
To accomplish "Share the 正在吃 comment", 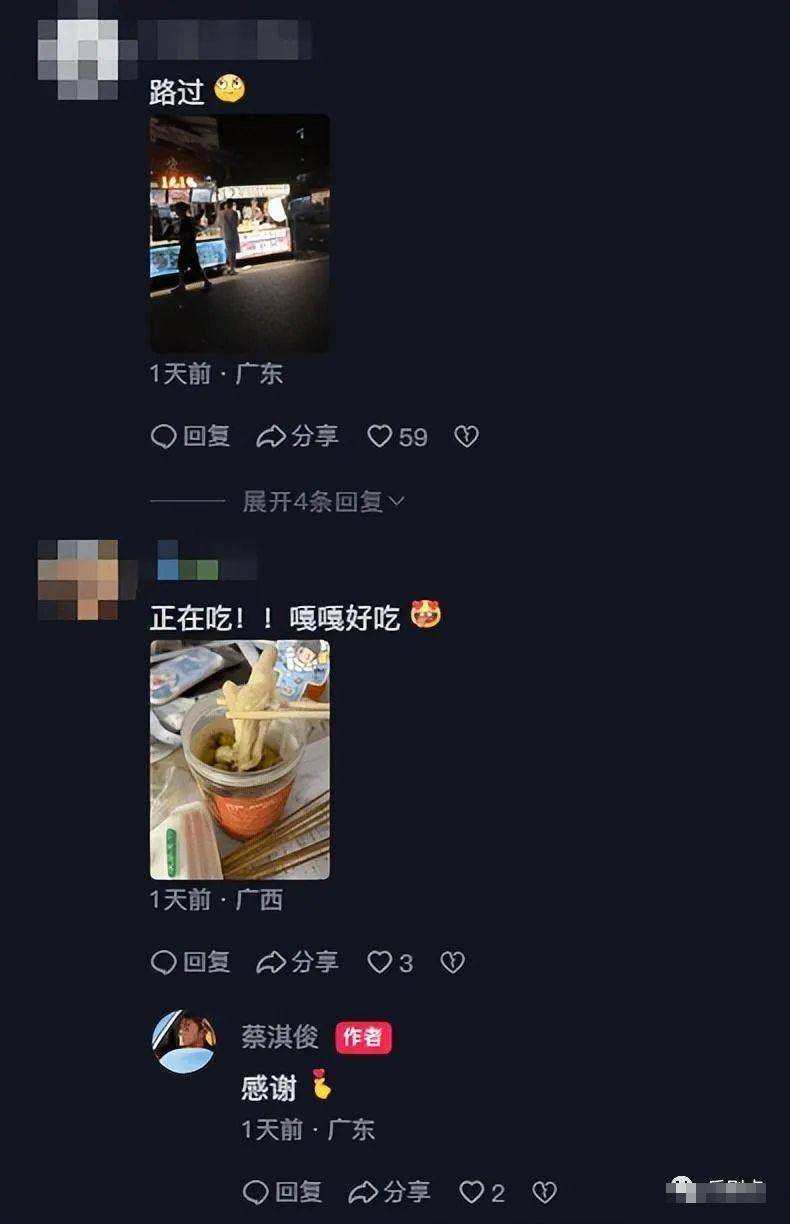I will [x=297, y=963].
